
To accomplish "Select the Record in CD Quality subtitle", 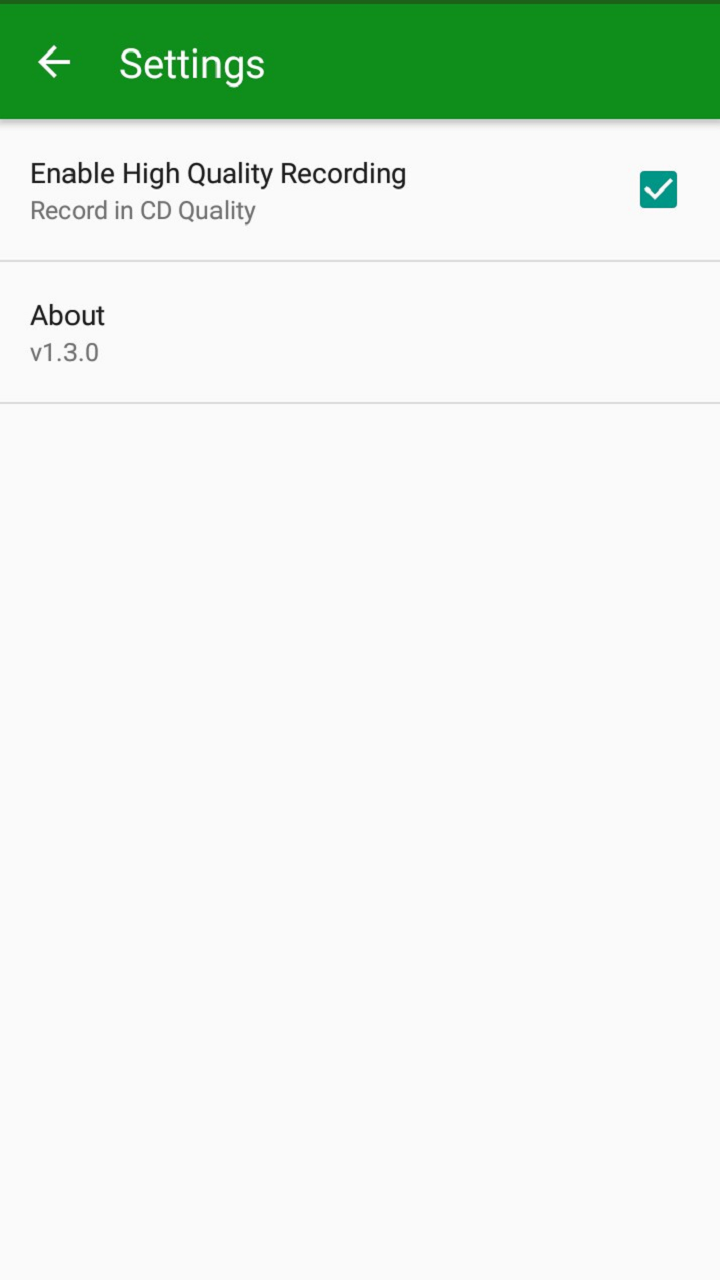I will tap(142, 210).
